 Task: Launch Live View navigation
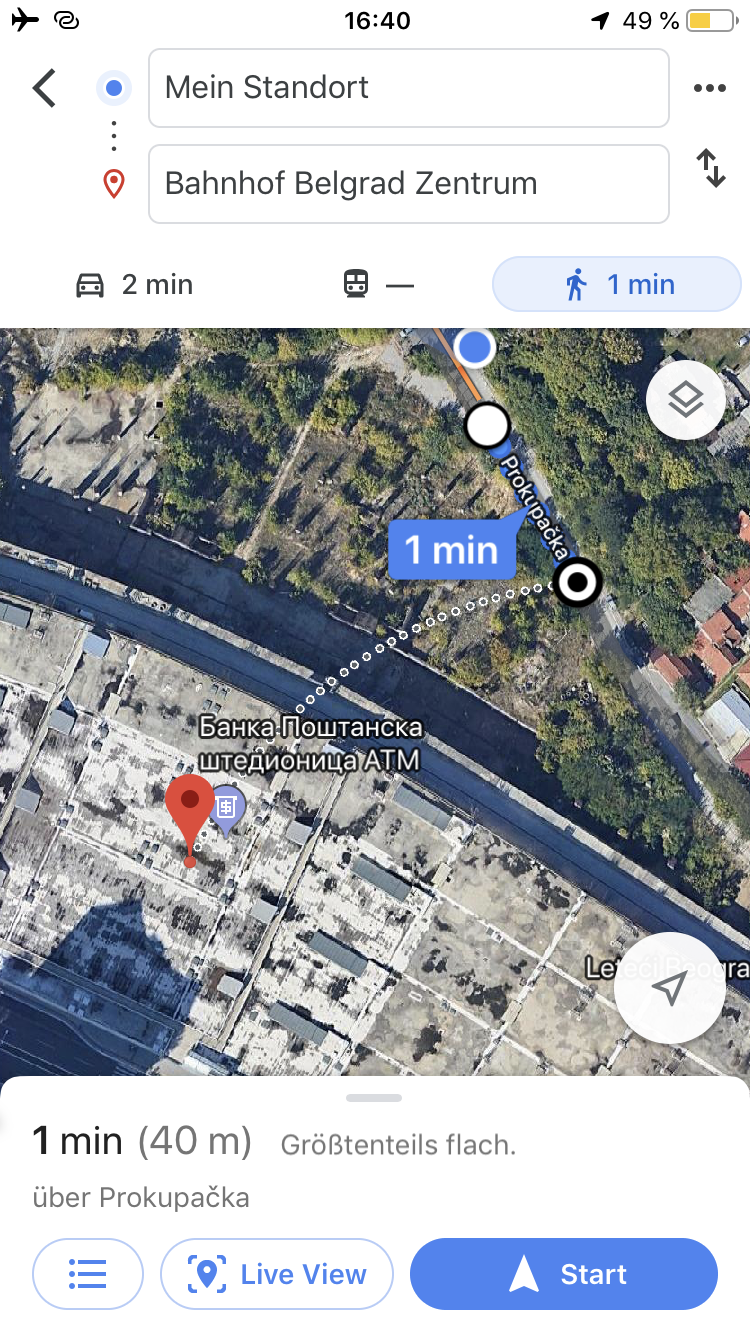277,1274
